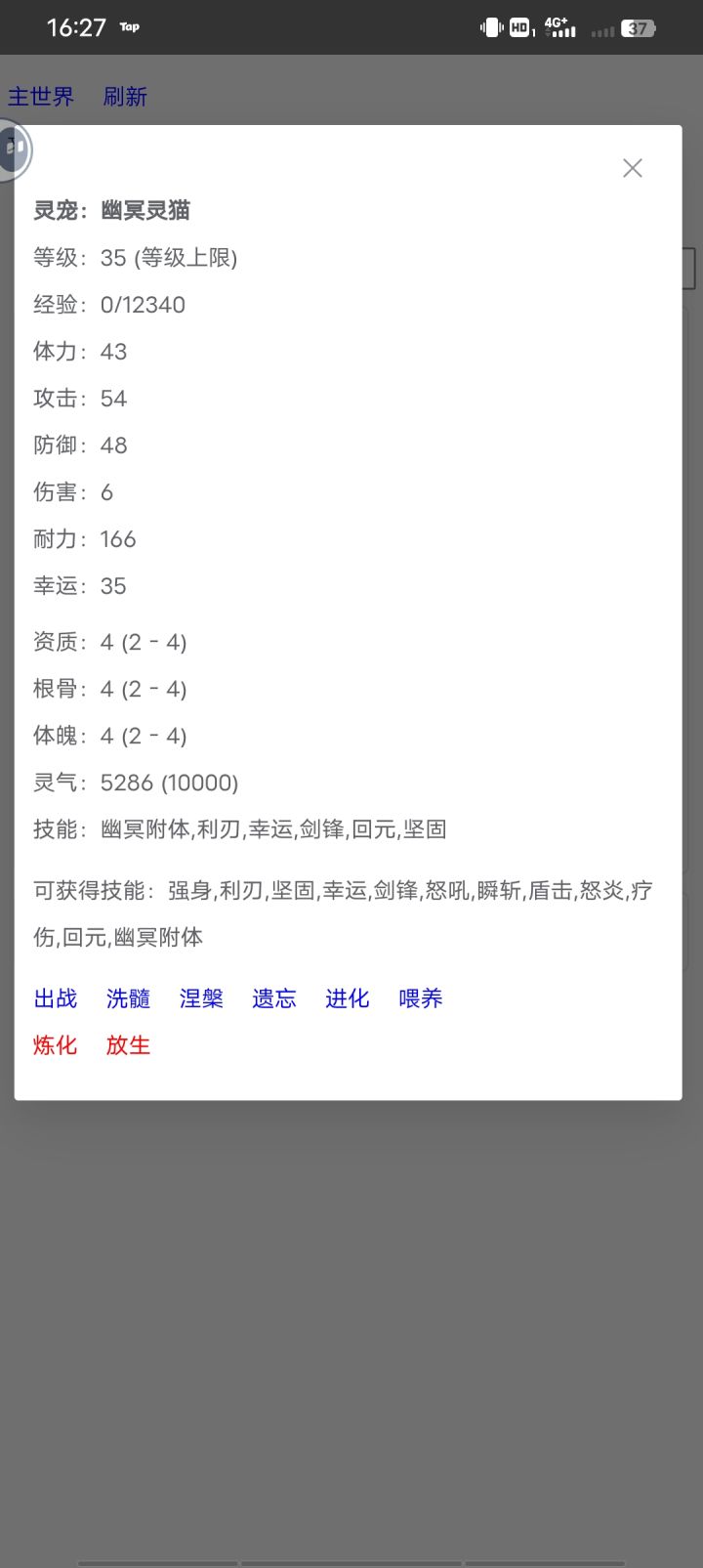Tap the 涅槃 link
This screenshot has width=703, height=1568.
point(201,998)
